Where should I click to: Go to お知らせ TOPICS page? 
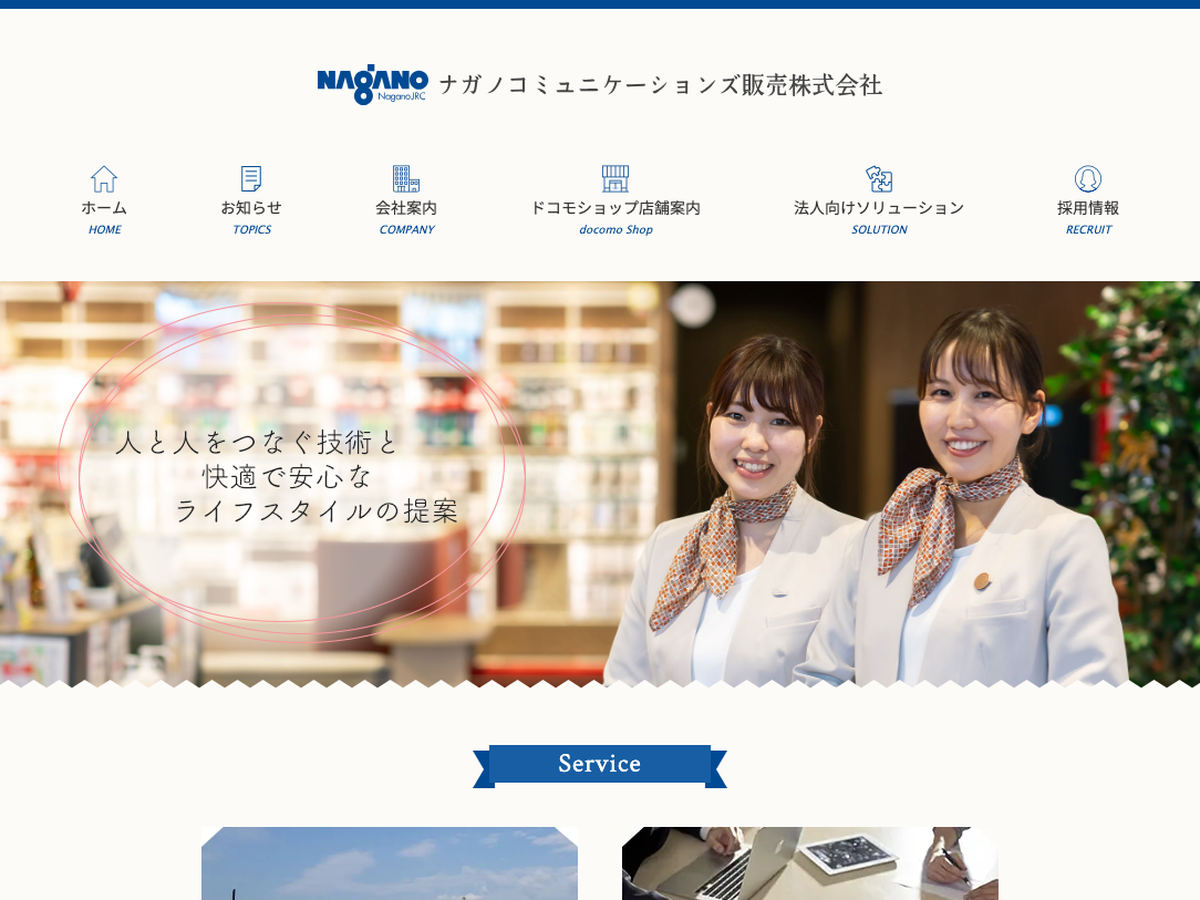[x=251, y=201]
